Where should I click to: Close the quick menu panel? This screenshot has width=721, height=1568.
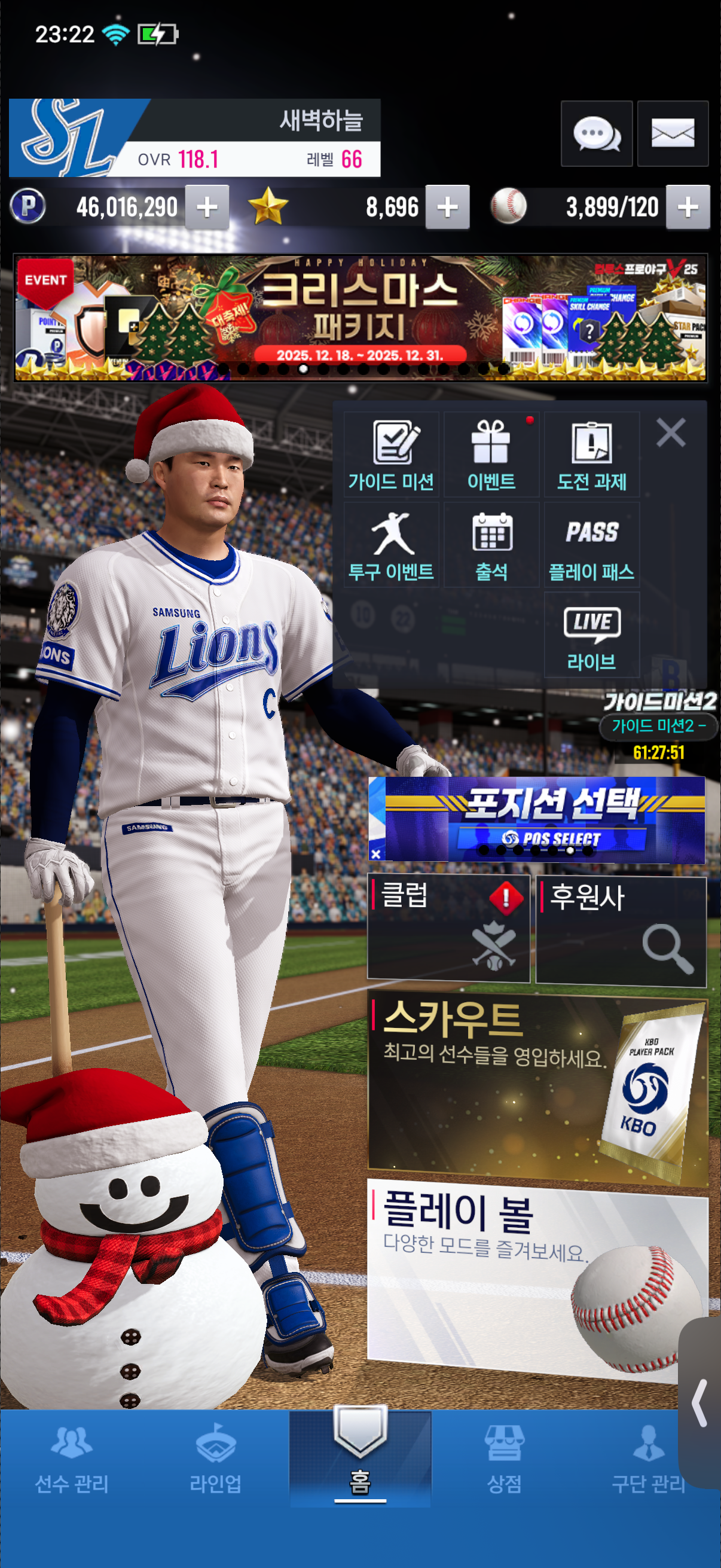[671, 433]
